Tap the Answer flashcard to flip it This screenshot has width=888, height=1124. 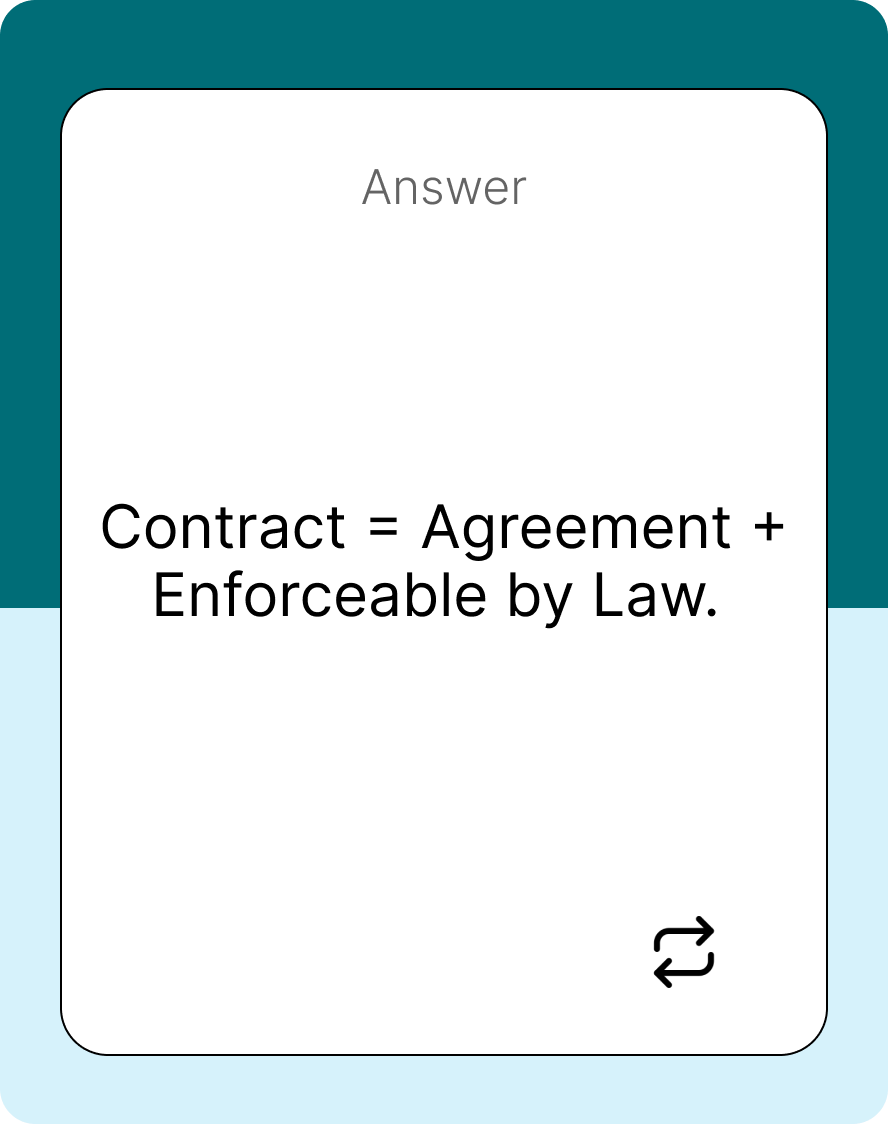coord(444,560)
